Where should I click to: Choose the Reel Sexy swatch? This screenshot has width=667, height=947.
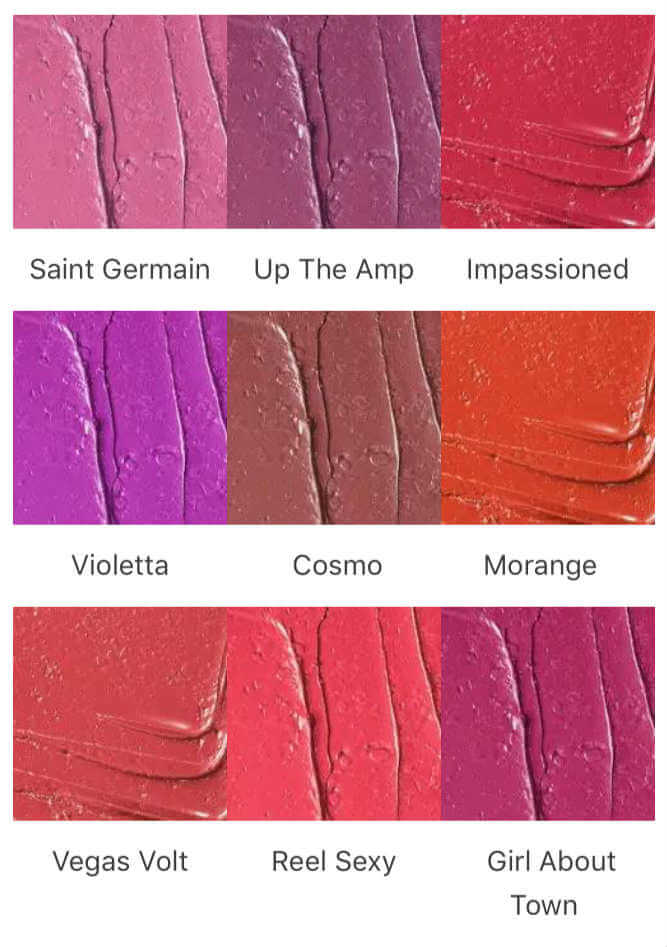click(x=333, y=713)
